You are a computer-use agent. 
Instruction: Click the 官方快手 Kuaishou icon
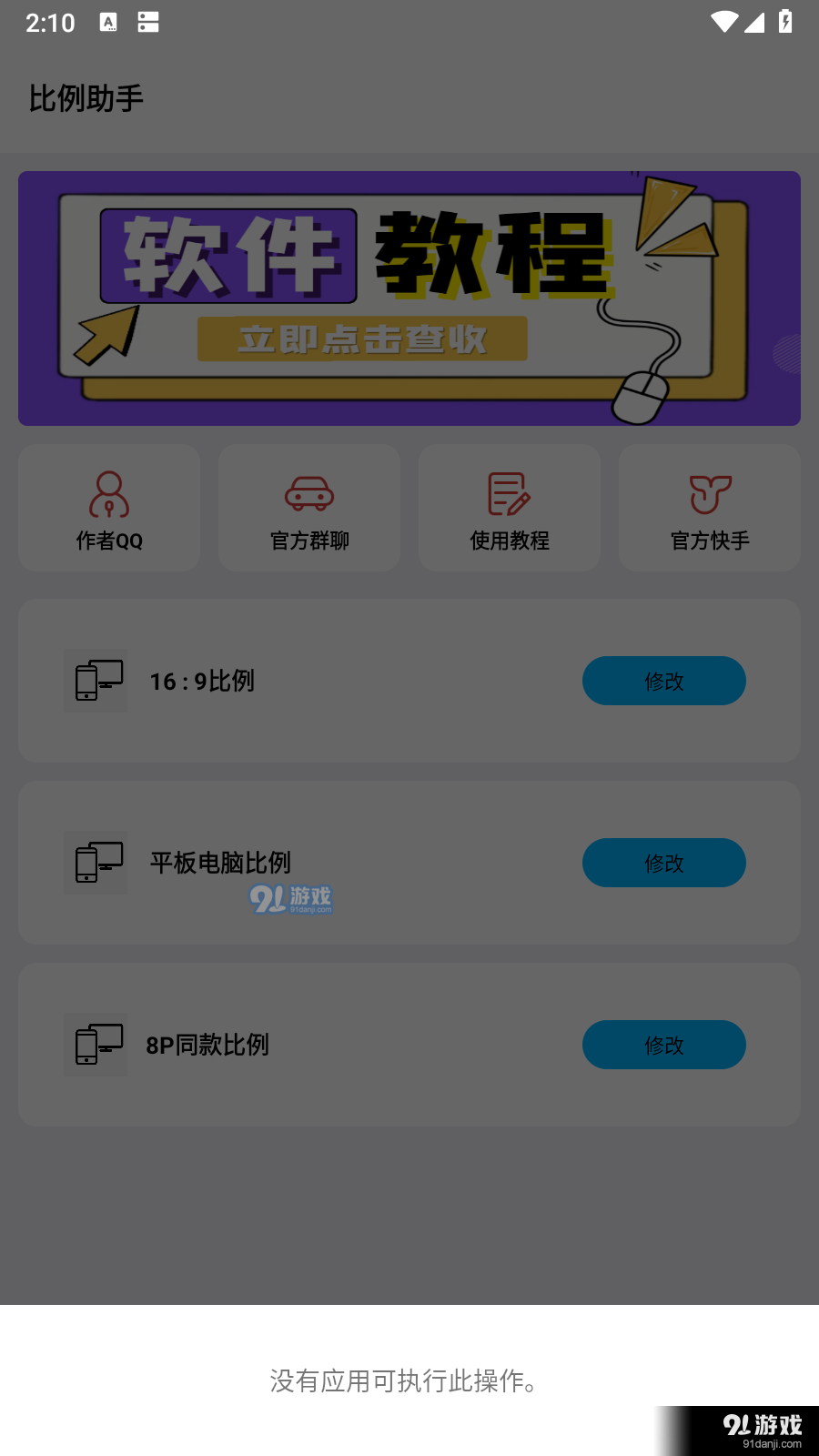pos(709,494)
